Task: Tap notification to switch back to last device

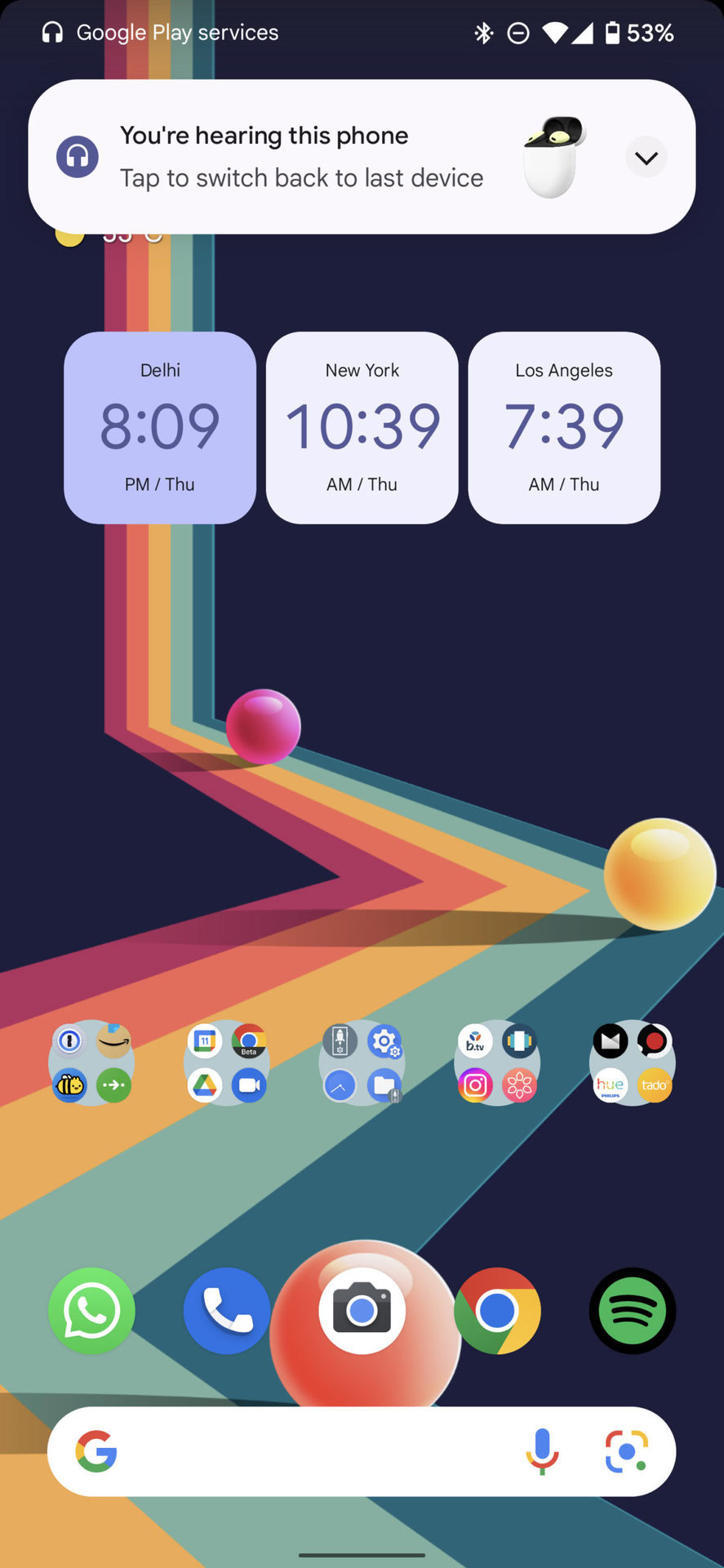Action: coord(302,157)
